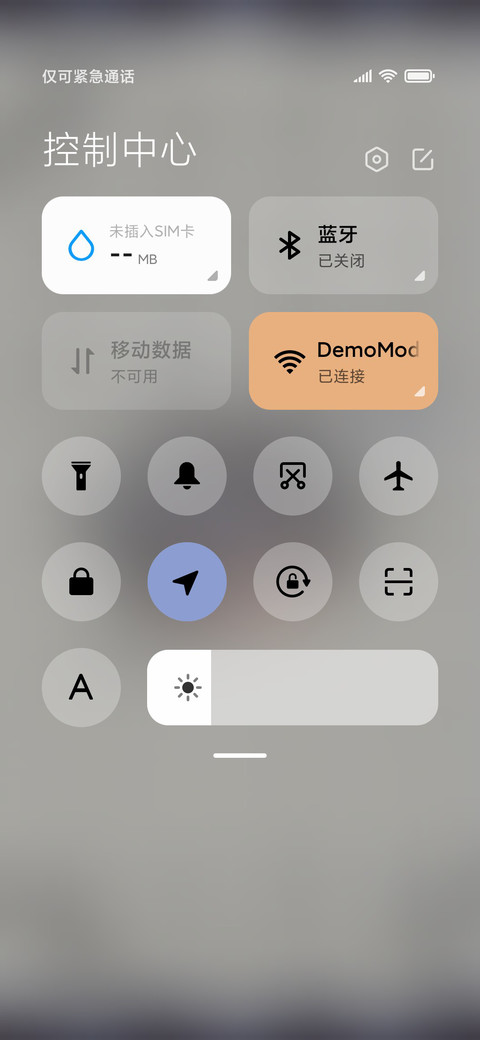
Task: Tap the edit toggles icon
Action: [x=422, y=159]
